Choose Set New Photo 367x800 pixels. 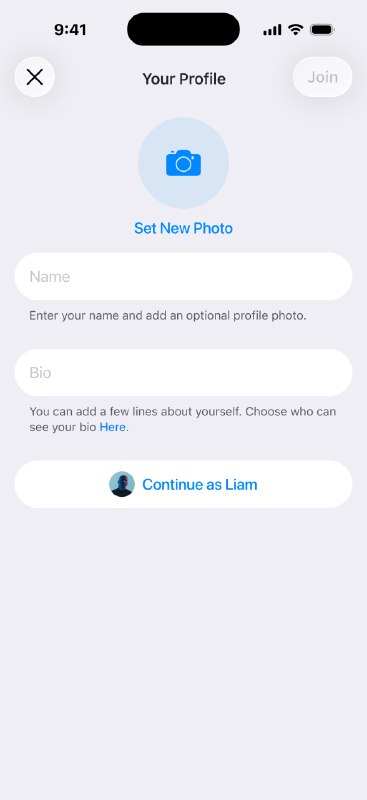coord(183,228)
